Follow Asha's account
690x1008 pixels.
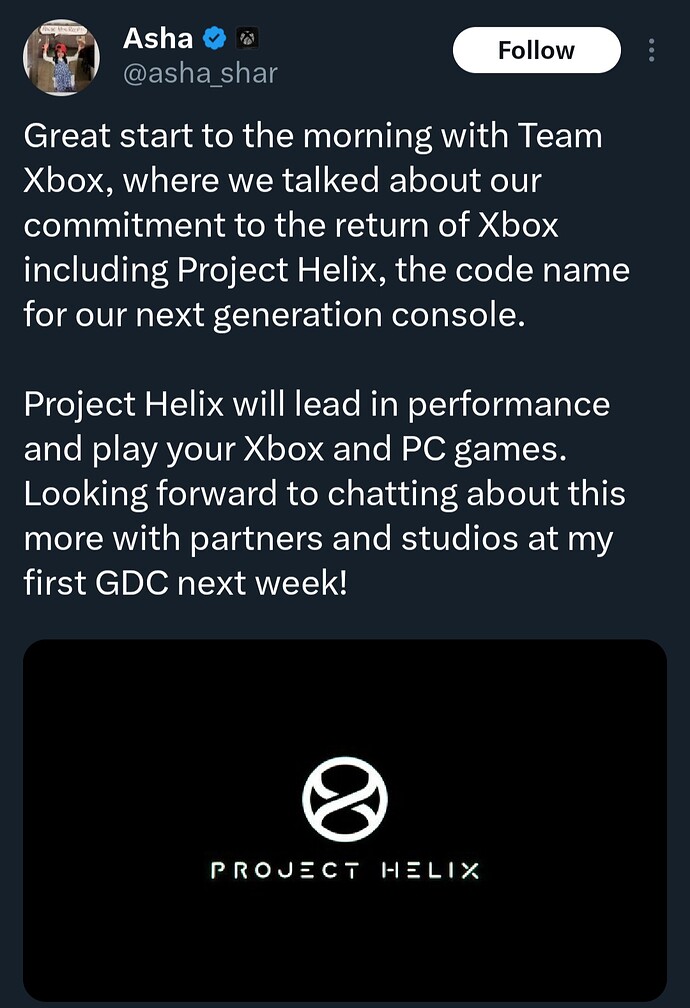[x=536, y=50]
